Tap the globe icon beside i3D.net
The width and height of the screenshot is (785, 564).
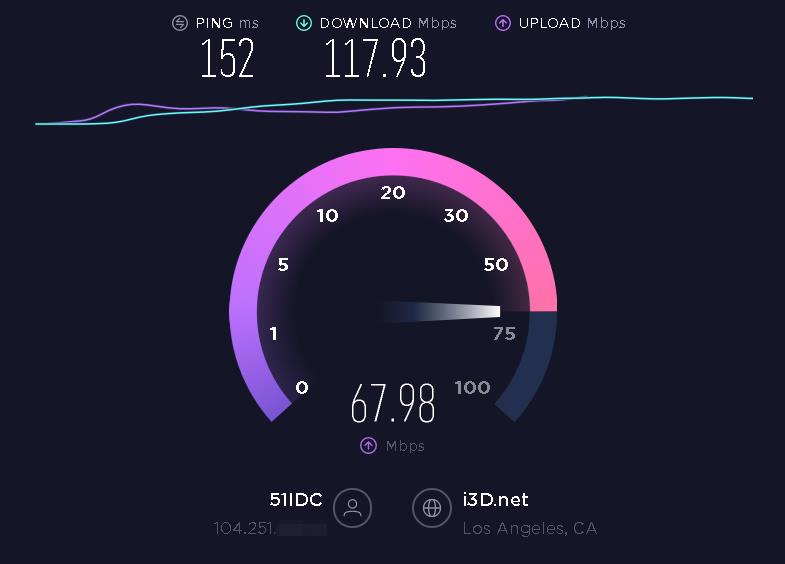(x=432, y=507)
